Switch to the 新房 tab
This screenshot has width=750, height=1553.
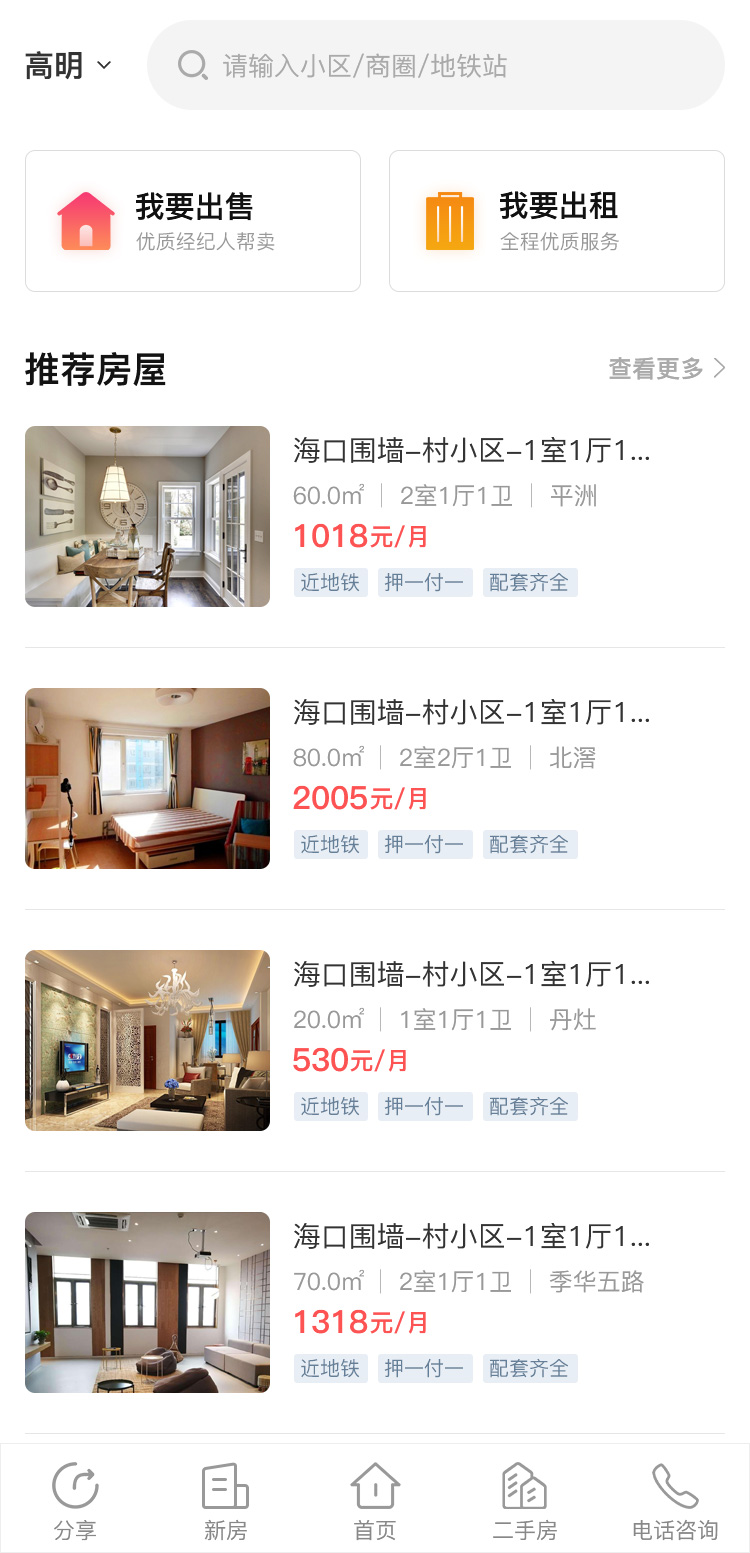point(225,1499)
